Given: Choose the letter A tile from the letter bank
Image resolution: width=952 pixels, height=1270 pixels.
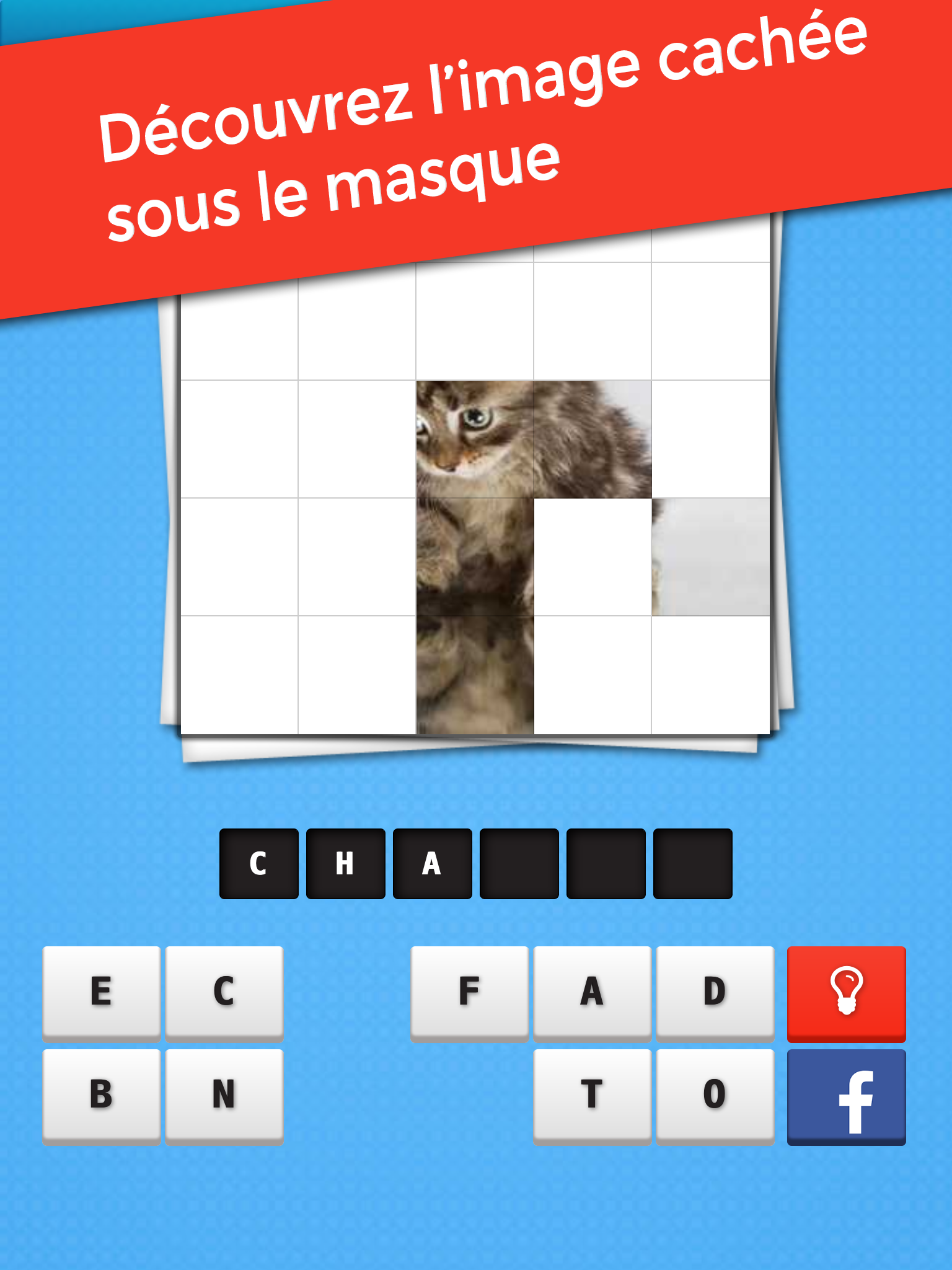Looking at the screenshot, I should [592, 991].
